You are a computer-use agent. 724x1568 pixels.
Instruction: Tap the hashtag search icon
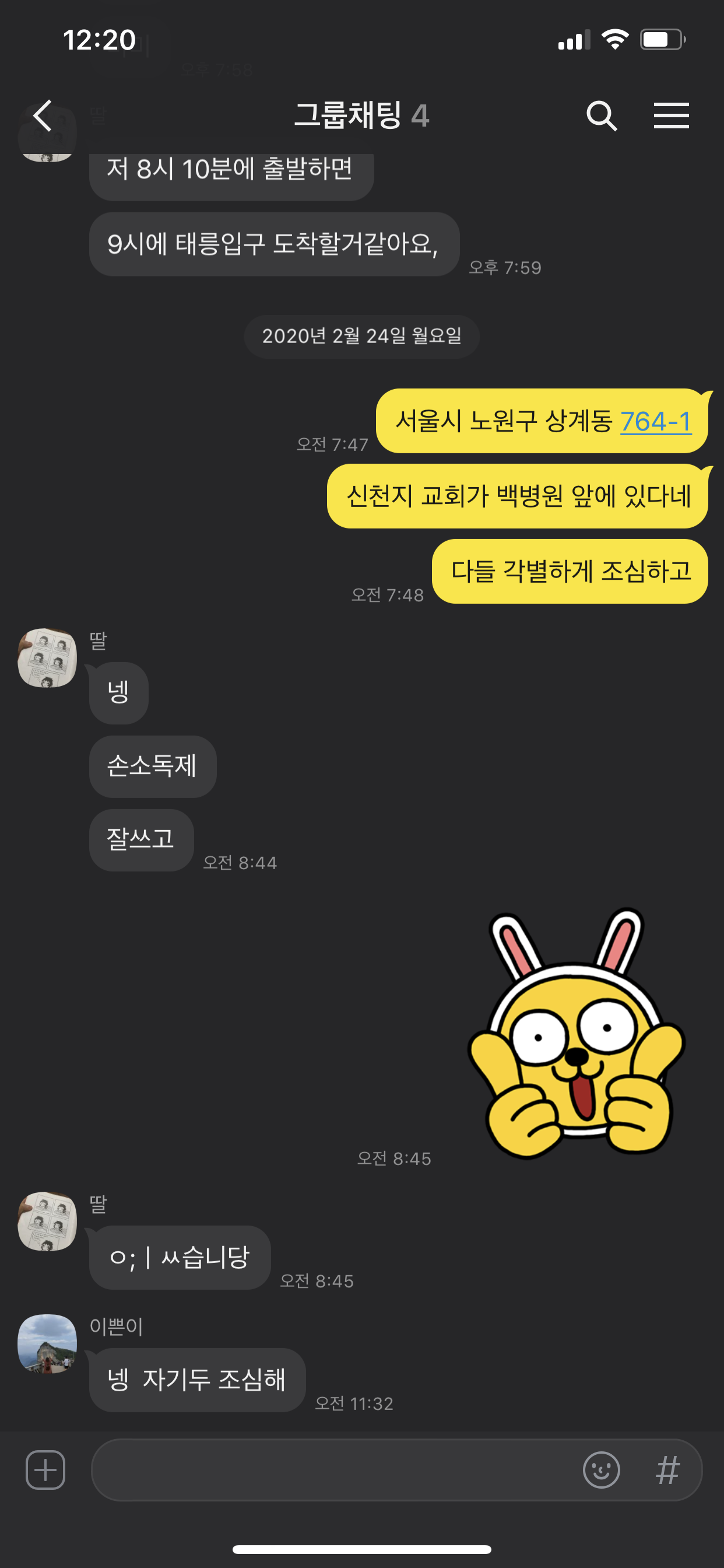tap(667, 1469)
